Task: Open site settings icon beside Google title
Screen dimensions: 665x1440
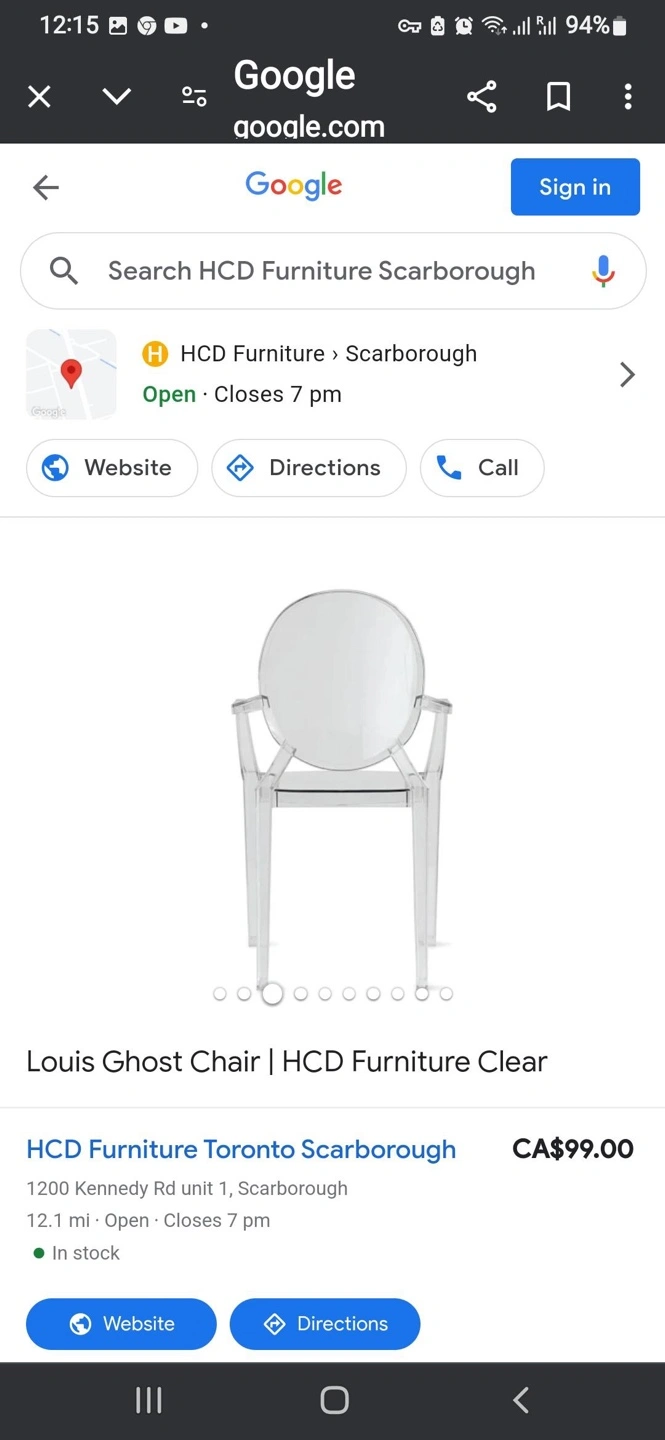Action: [x=194, y=96]
